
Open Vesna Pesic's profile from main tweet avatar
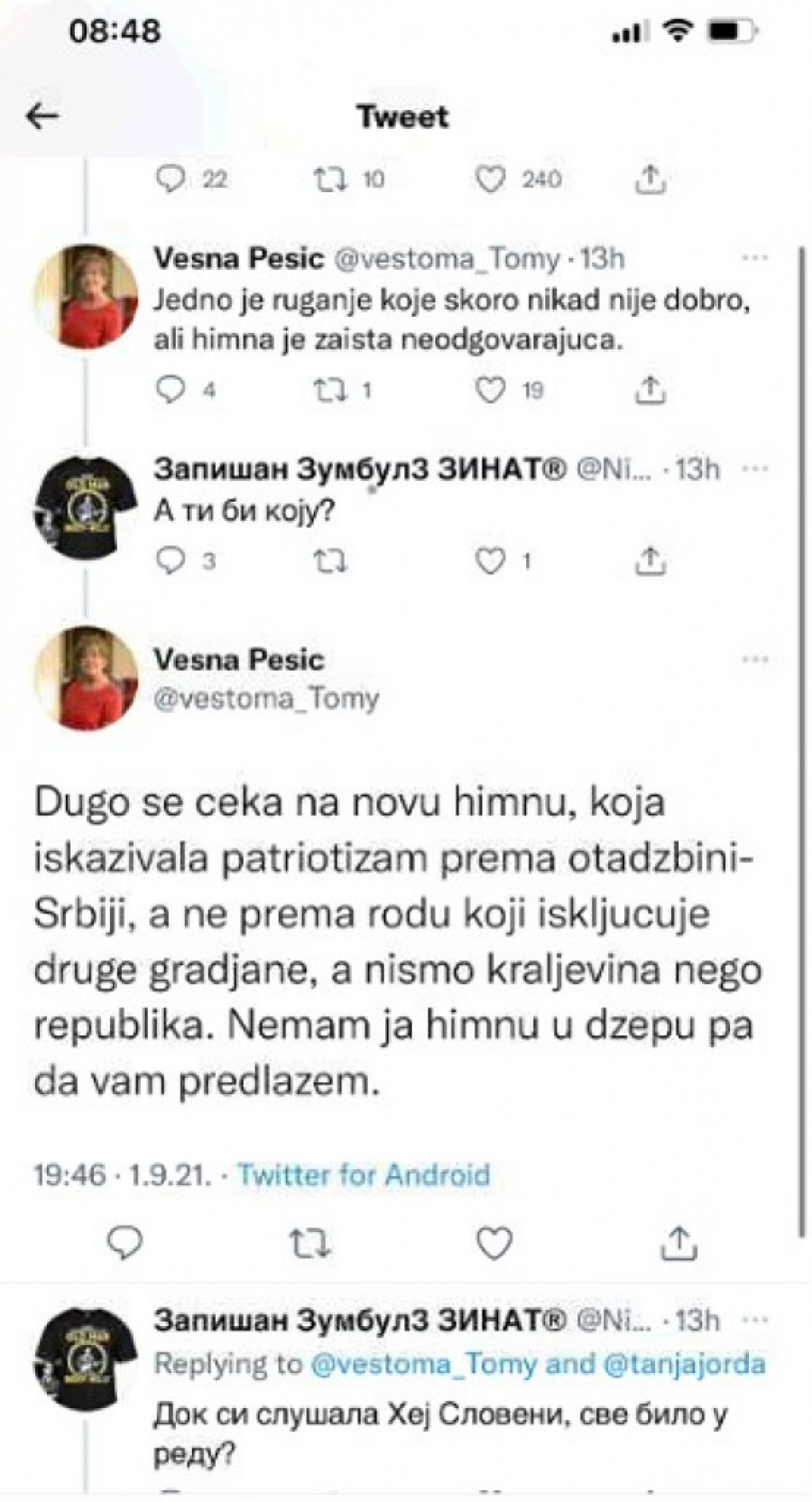pos(85,677)
